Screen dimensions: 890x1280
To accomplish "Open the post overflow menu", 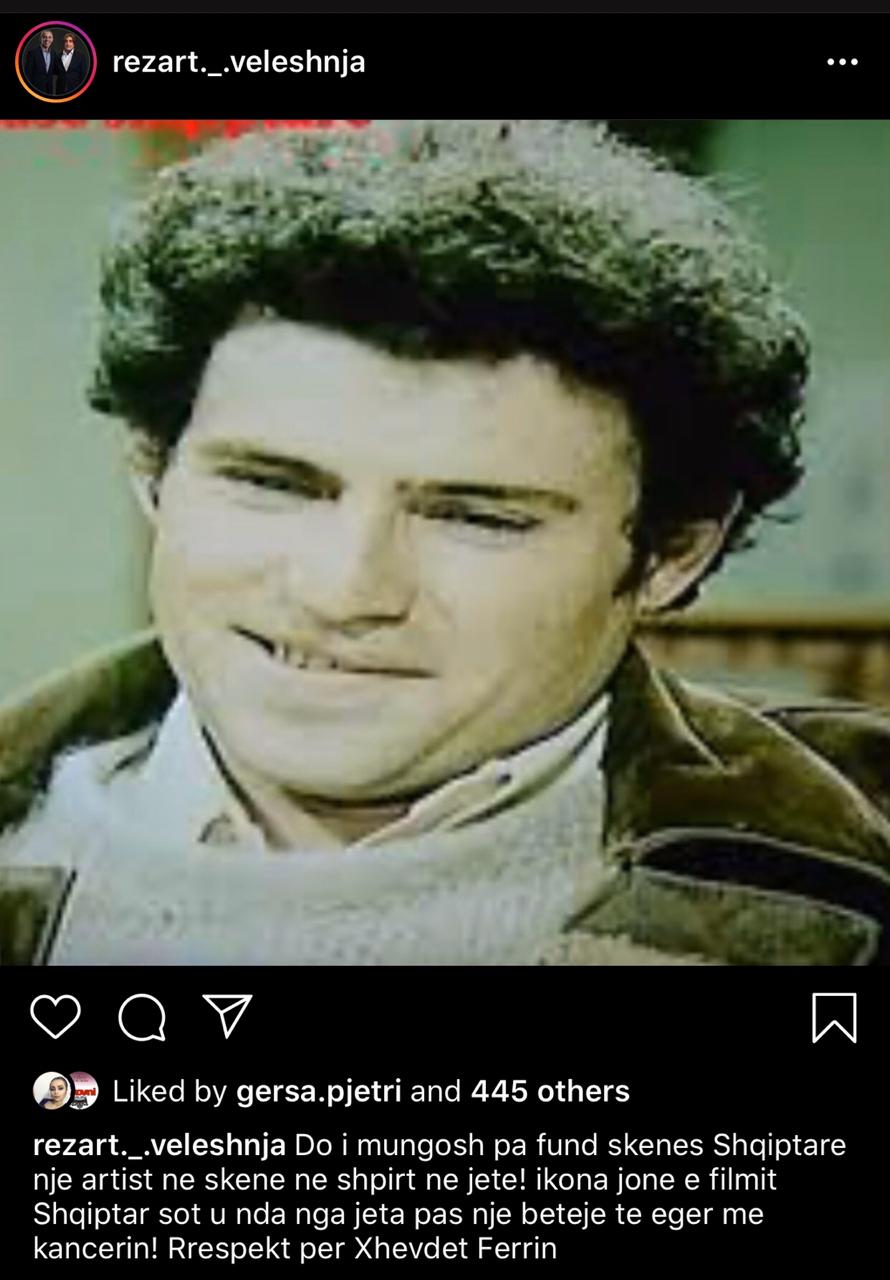I will 842,62.
